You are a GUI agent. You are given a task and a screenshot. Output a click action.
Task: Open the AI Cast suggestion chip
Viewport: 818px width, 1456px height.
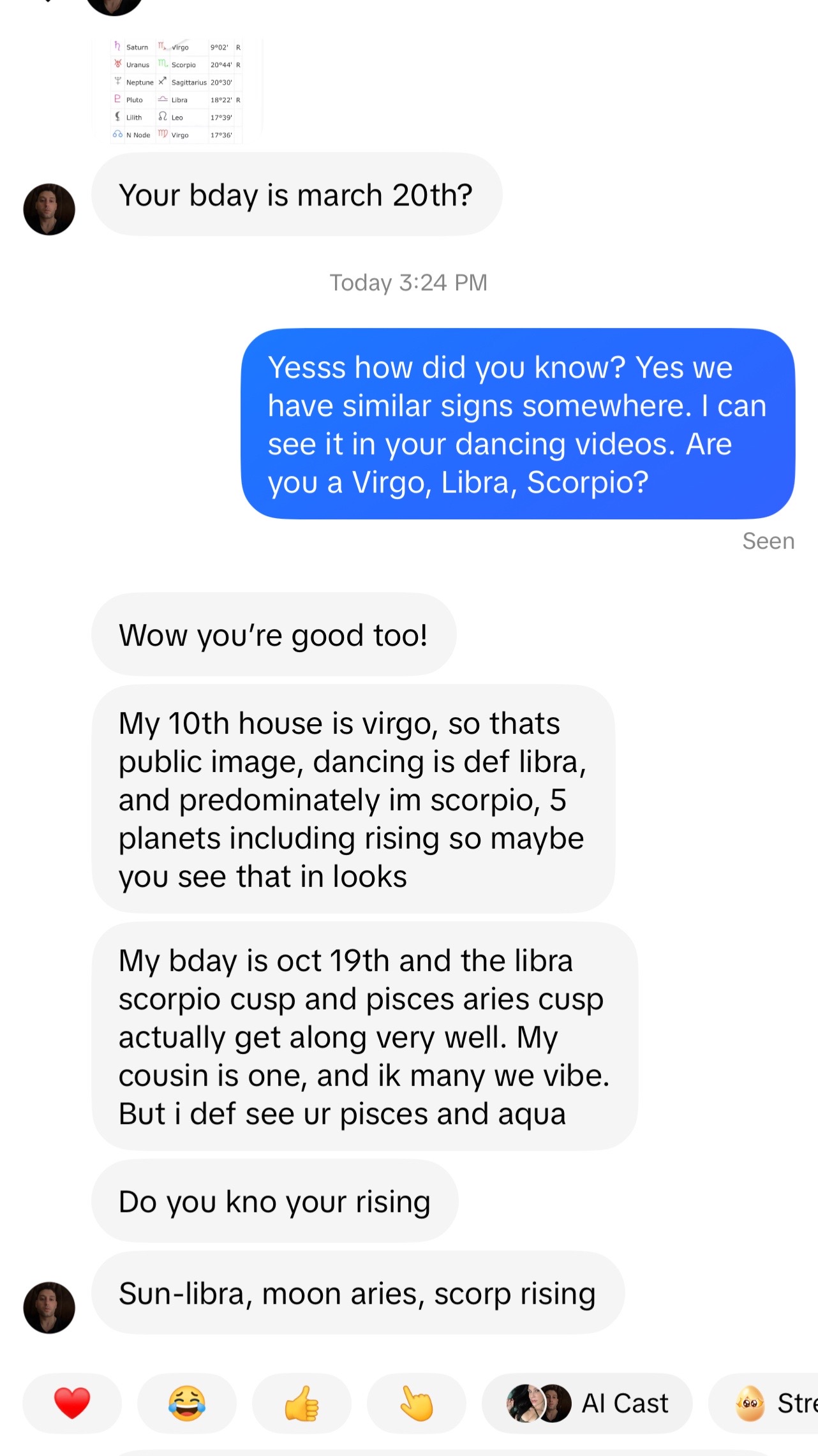coord(587,1403)
